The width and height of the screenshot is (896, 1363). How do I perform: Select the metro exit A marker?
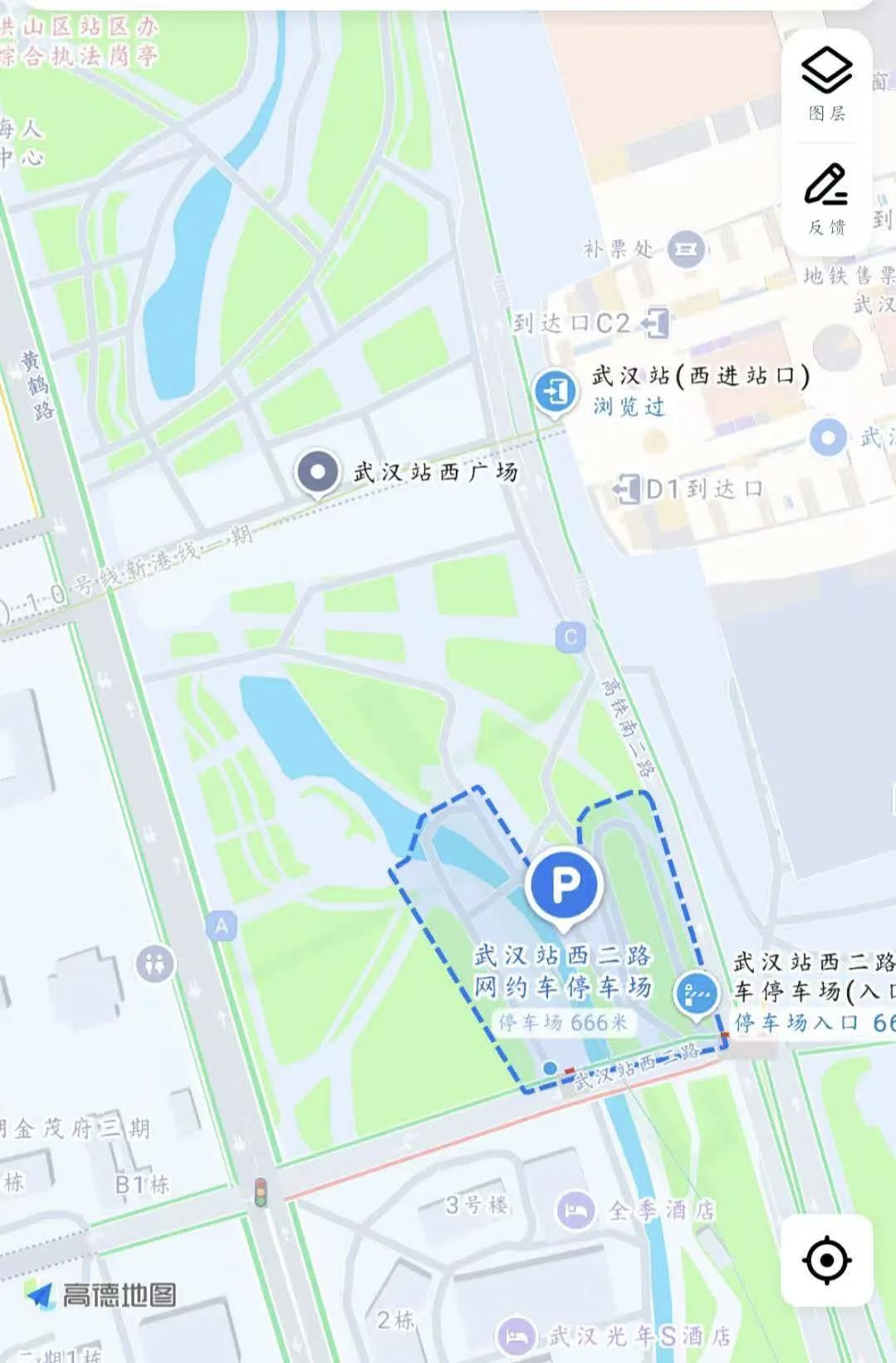pos(221,925)
